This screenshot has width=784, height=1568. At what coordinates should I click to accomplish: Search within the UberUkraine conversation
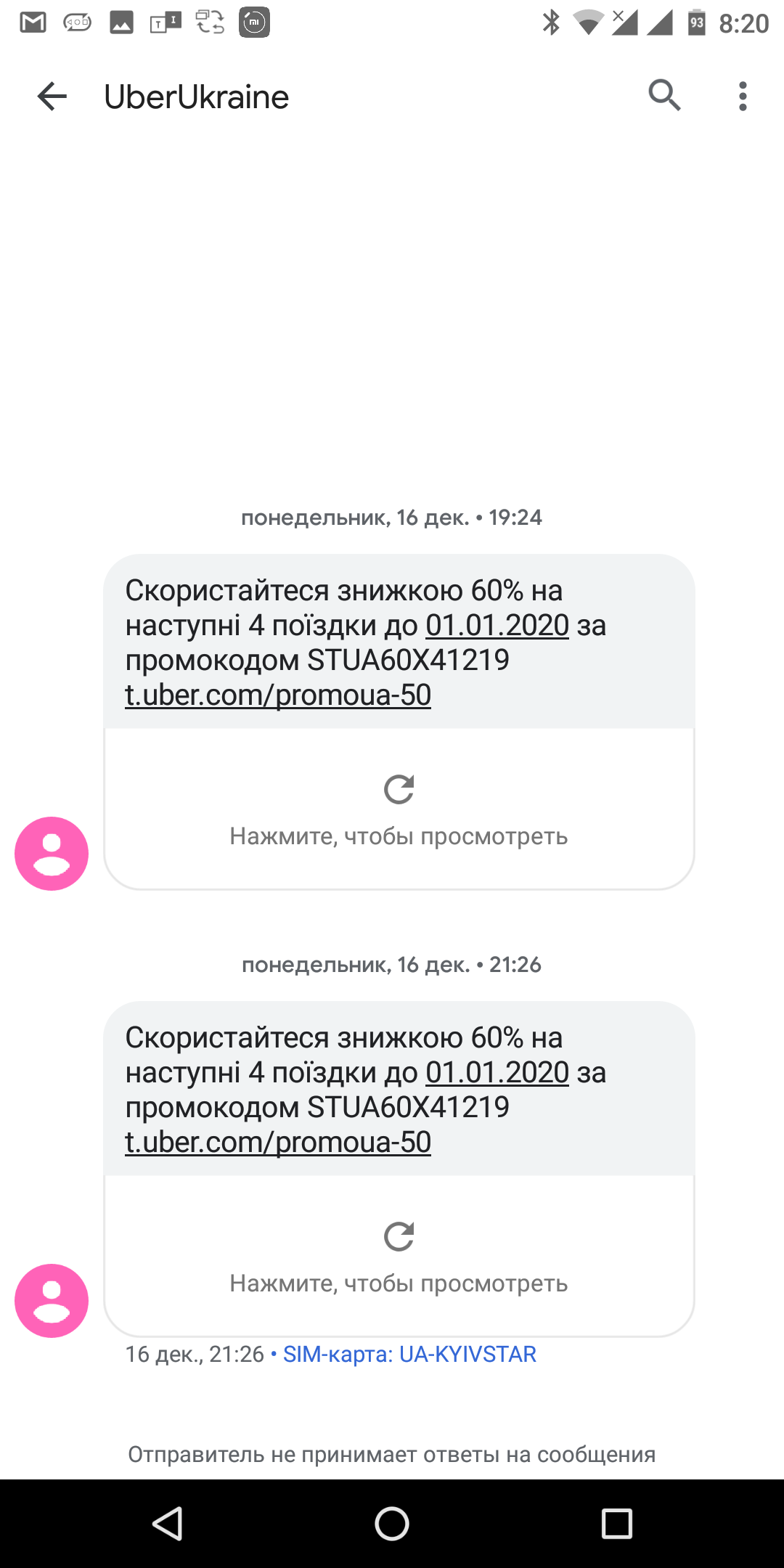(664, 96)
